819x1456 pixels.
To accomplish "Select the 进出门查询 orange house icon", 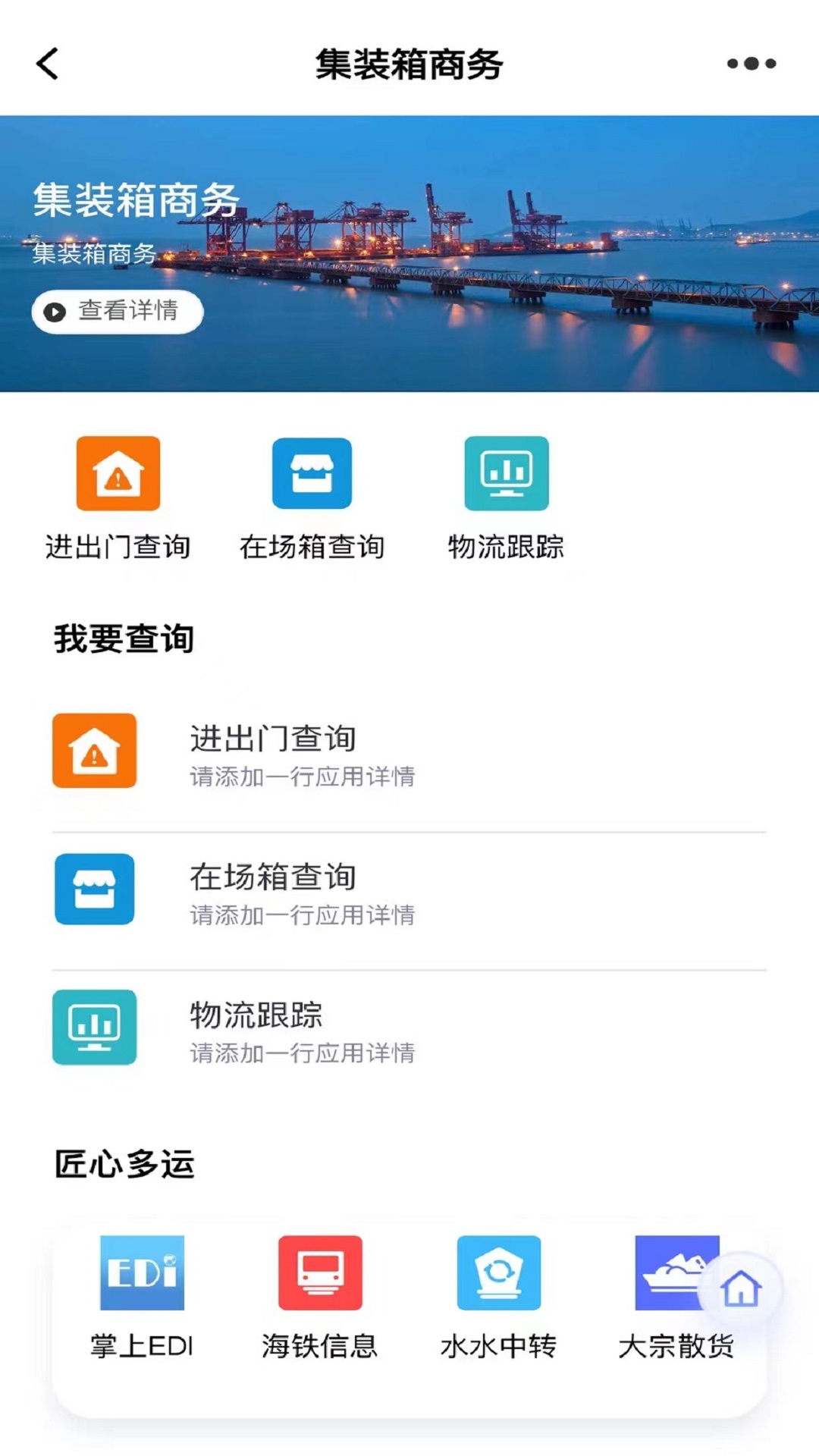I will (x=118, y=474).
